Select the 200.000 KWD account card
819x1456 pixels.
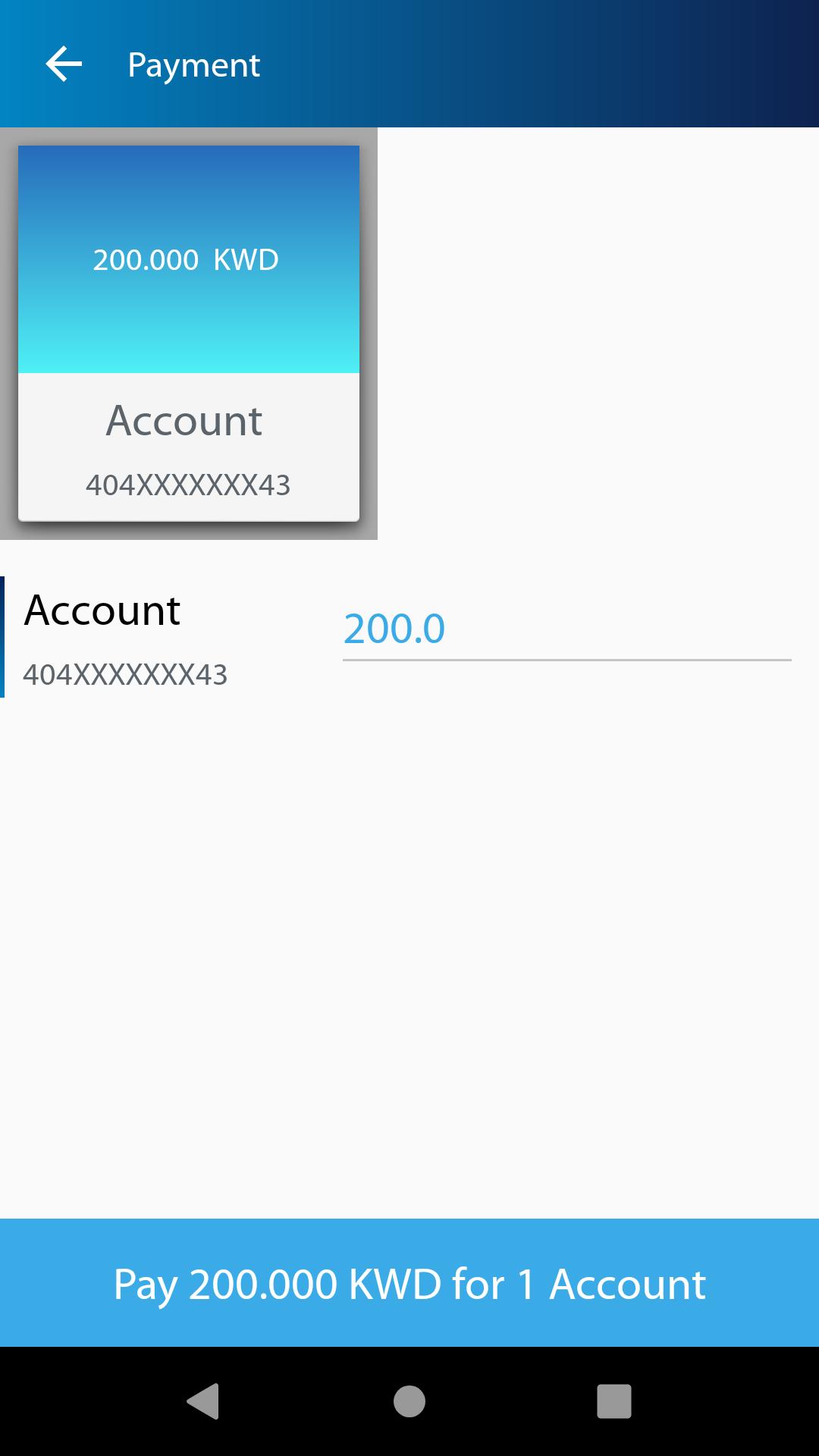(188, 334)
